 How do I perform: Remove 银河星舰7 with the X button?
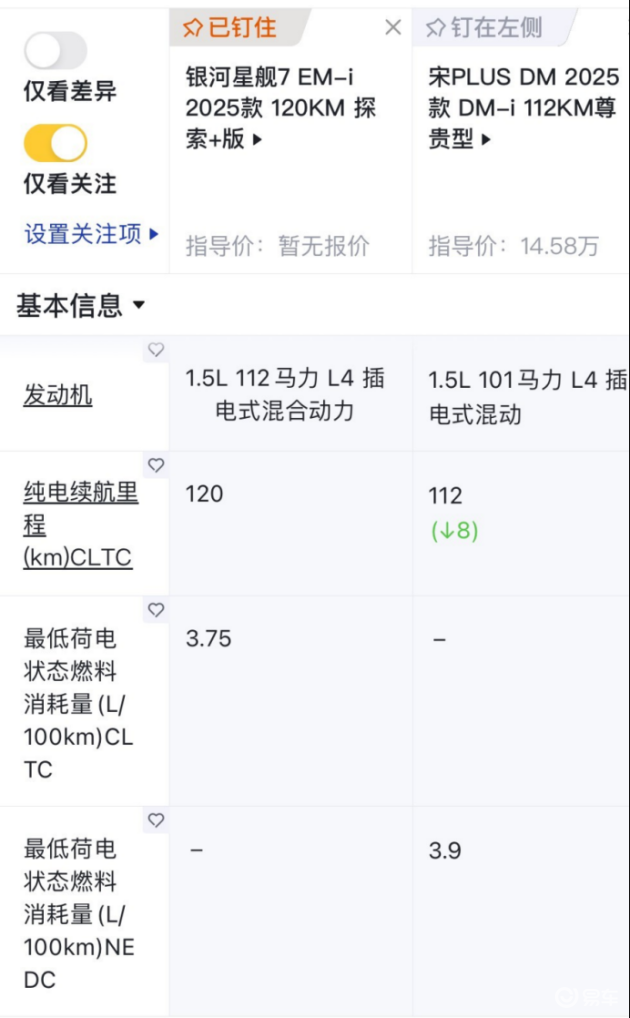(x=393, y=28)
